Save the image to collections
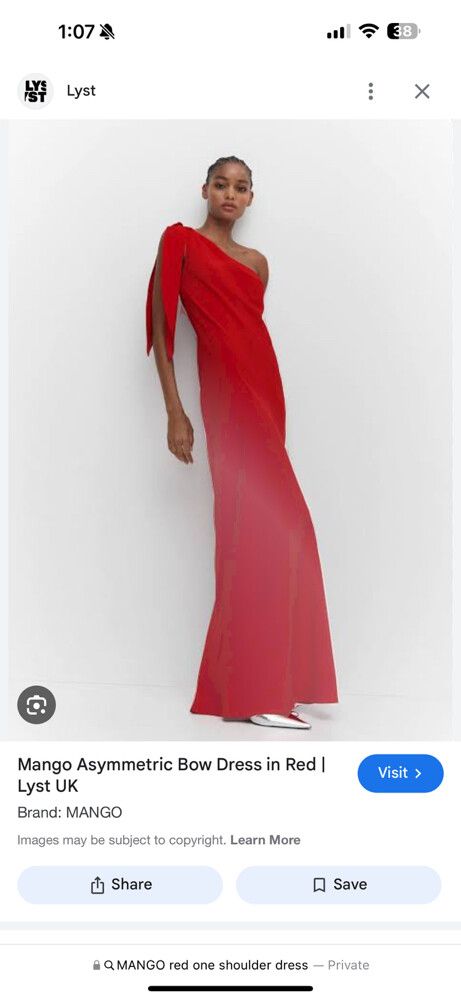The width and height of the screenshot is (461, 1000). [x=339, y=885]
